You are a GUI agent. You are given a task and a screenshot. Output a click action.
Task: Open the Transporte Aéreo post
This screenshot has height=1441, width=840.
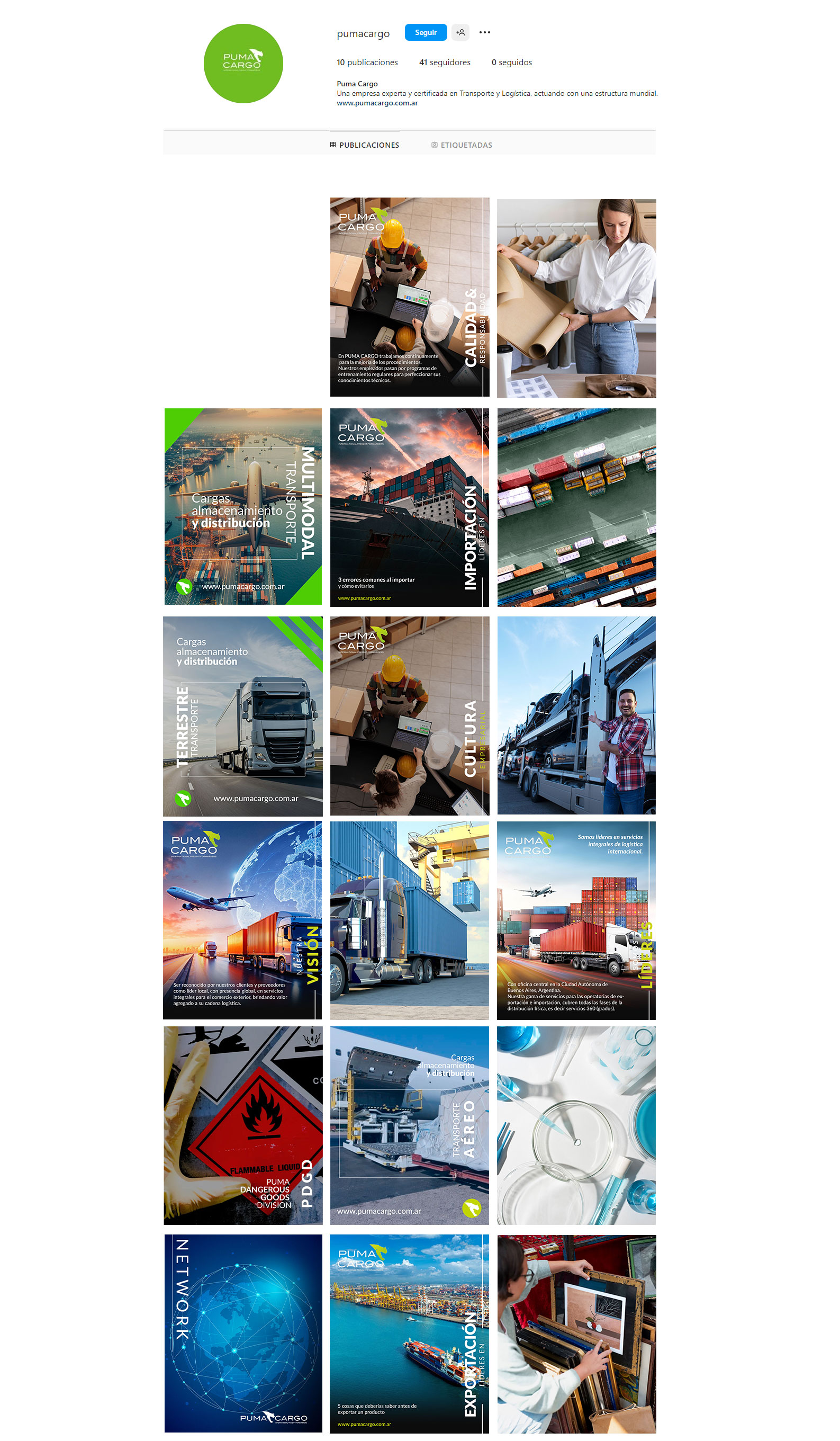(x=409, y=1125)
